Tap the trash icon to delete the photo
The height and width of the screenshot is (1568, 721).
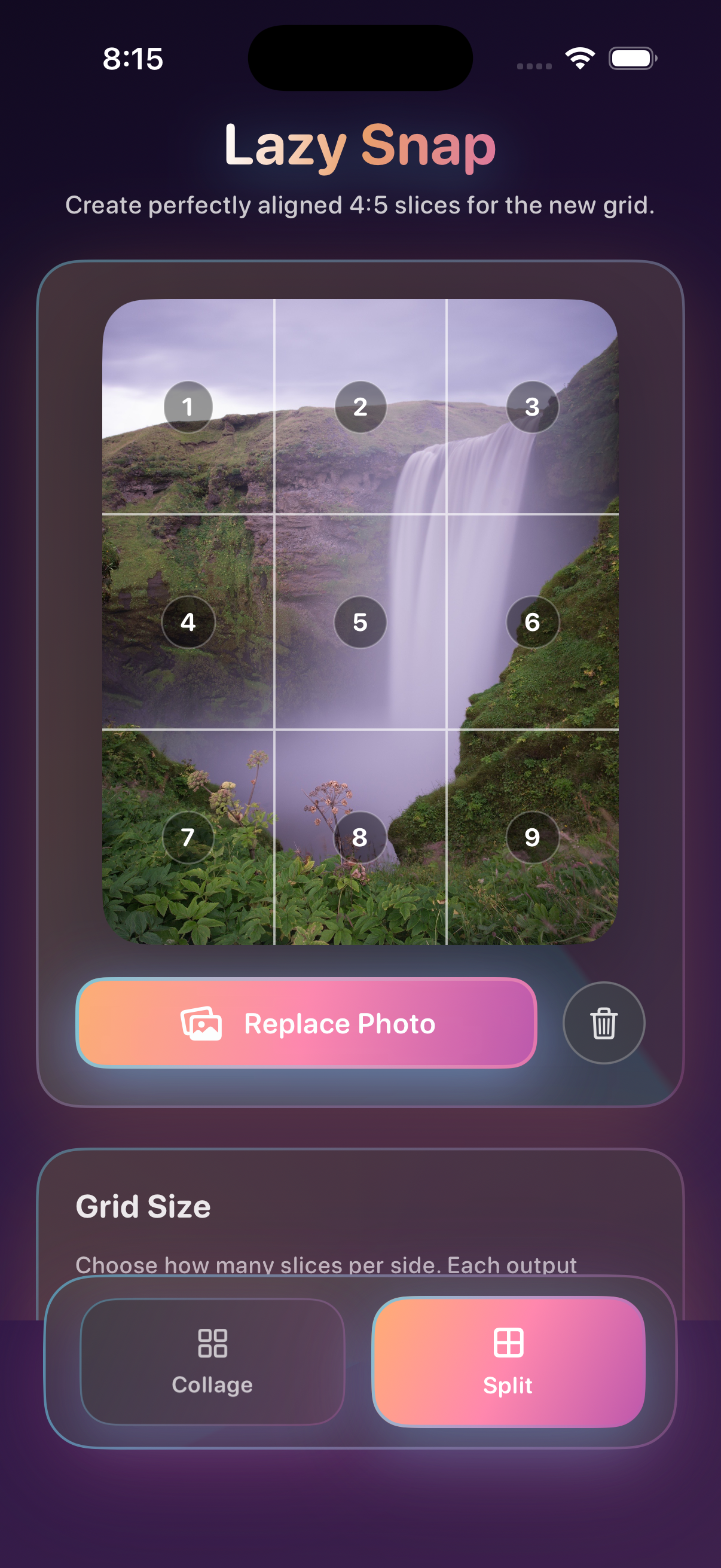(x=604, y=1023)
